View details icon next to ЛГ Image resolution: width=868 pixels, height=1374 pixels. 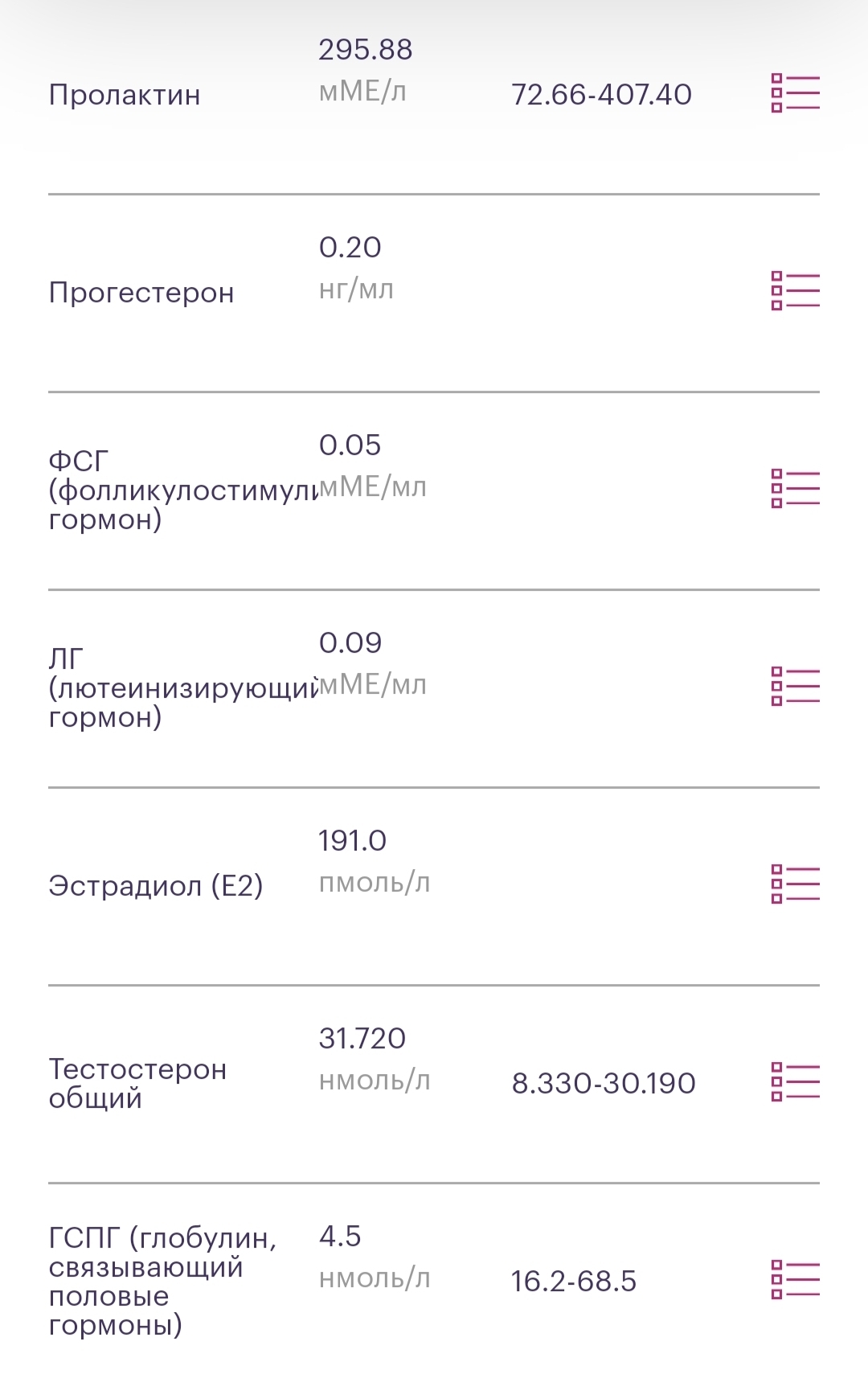(x=795, y=687)
